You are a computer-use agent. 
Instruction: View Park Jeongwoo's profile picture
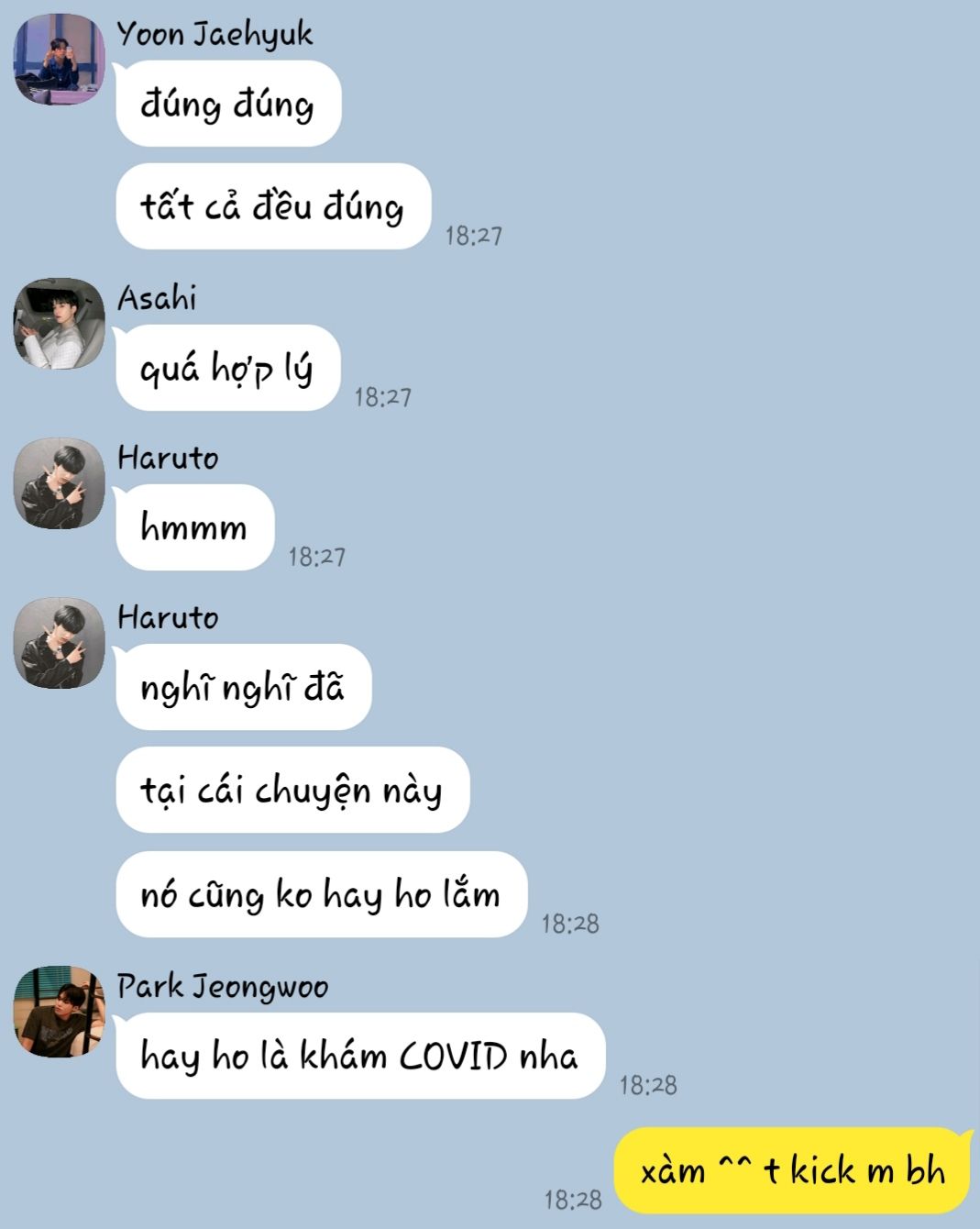59,1011
